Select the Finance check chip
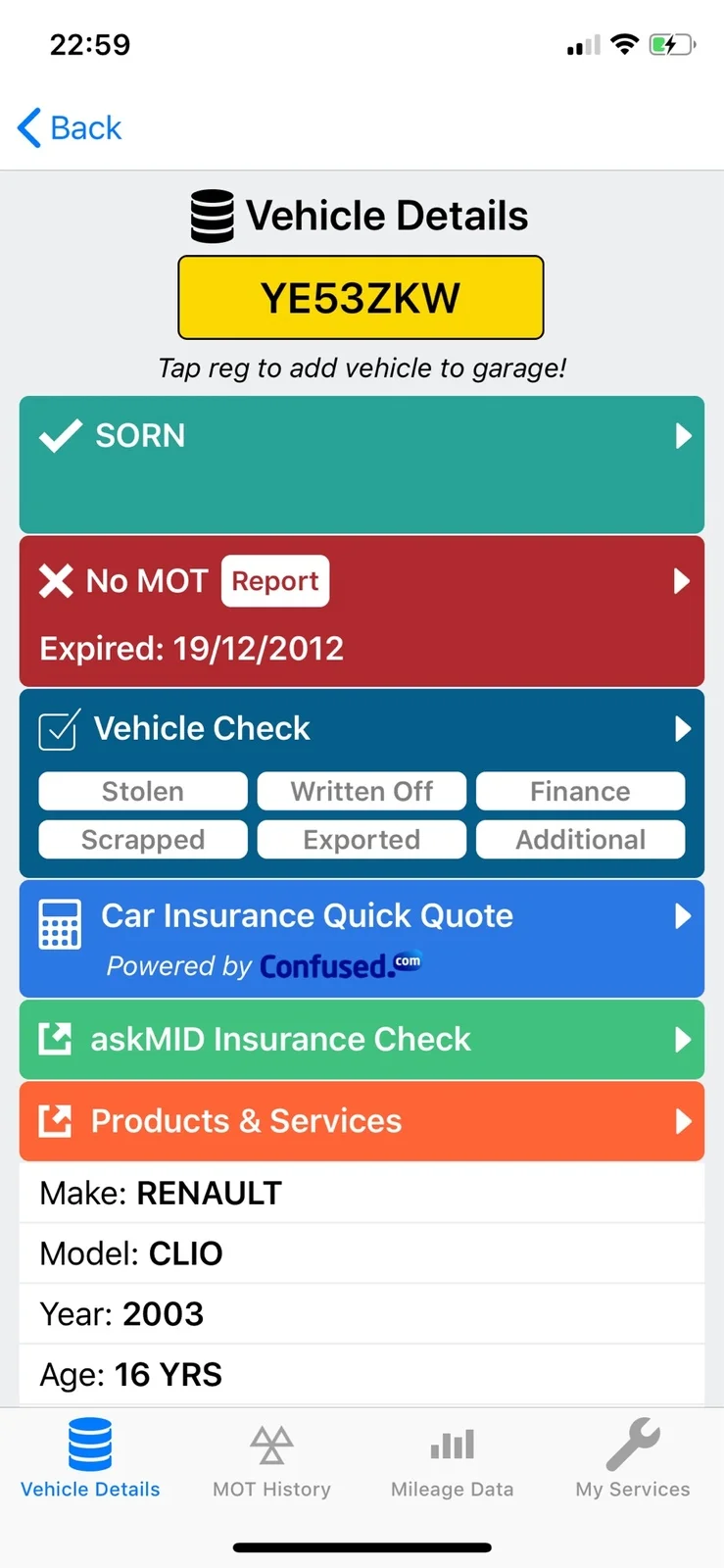Image resolution: width=724 pixels, height=1568 pixels. click(580, 791)
